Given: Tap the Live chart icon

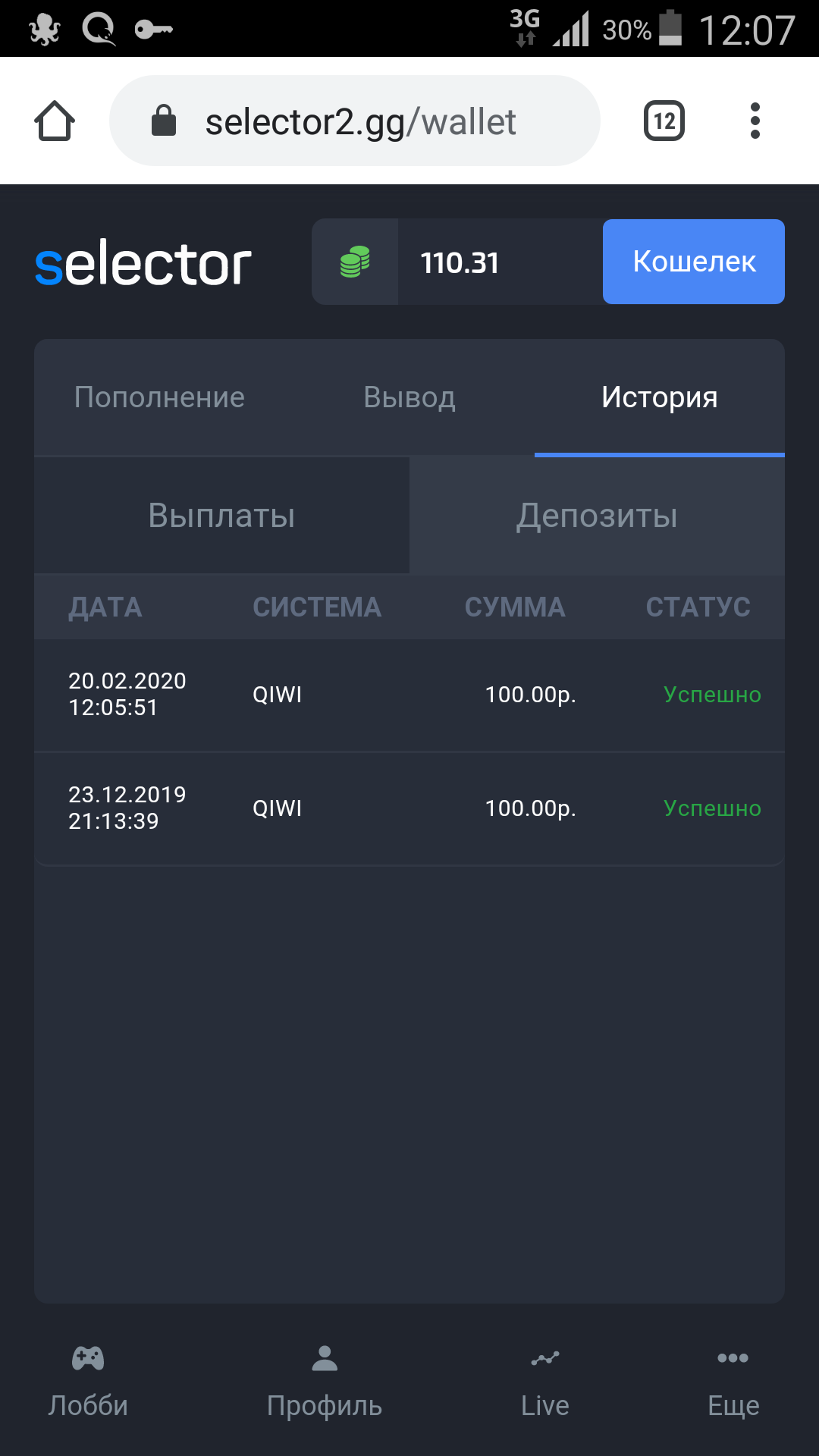Looking at the screenshot, I should tap(544, 1357).
